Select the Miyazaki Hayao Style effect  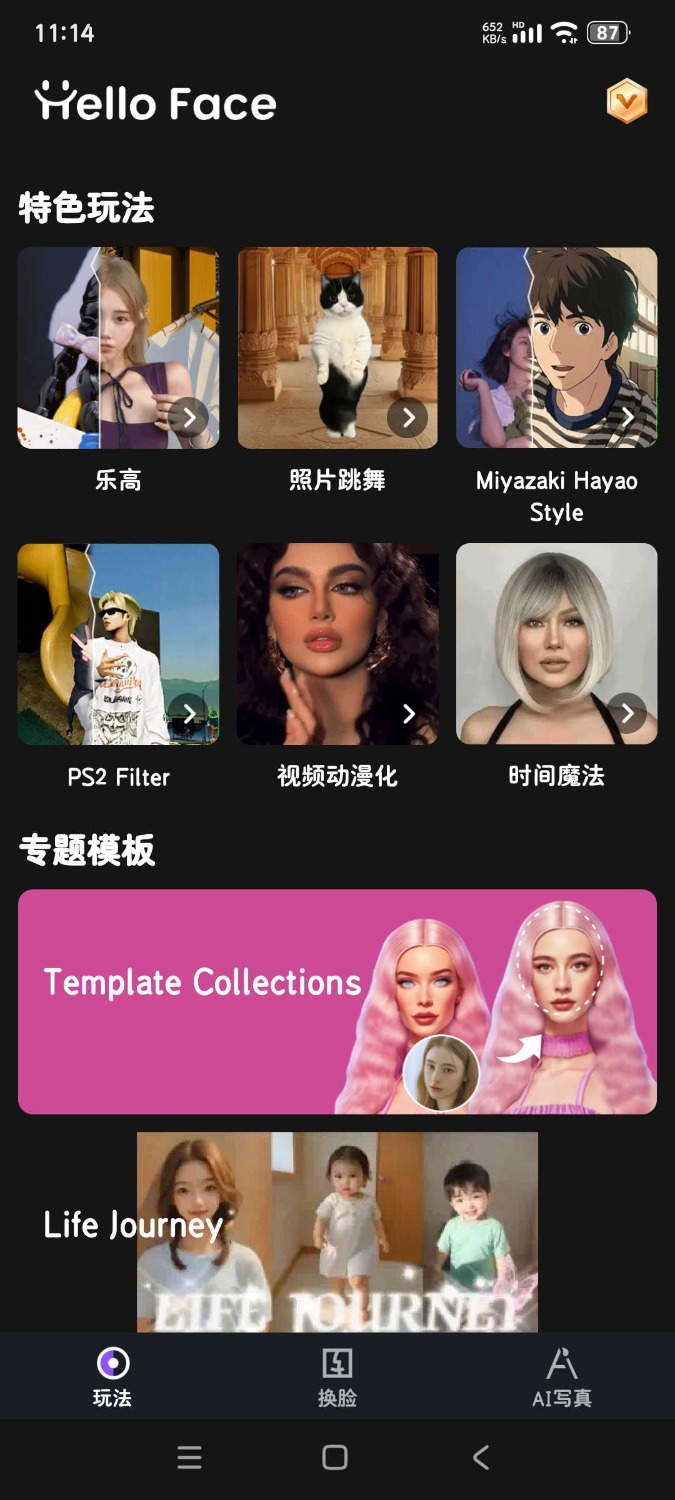(557, 348)
